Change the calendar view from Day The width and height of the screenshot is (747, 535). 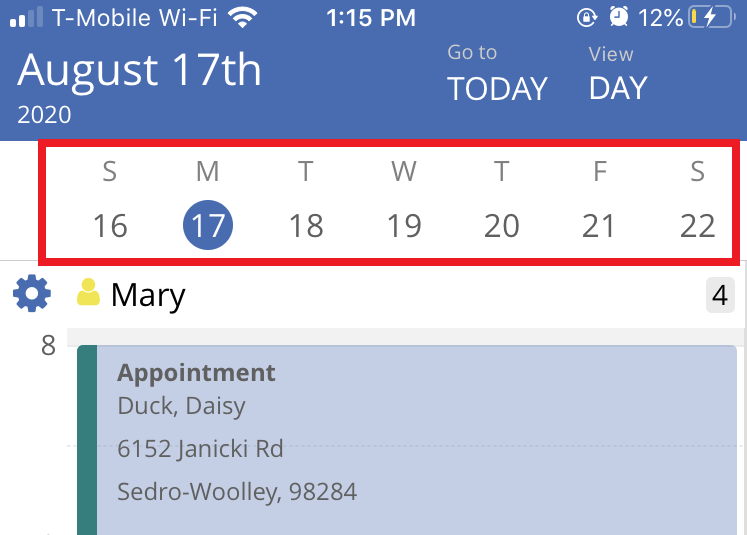(x=618, y=75)
